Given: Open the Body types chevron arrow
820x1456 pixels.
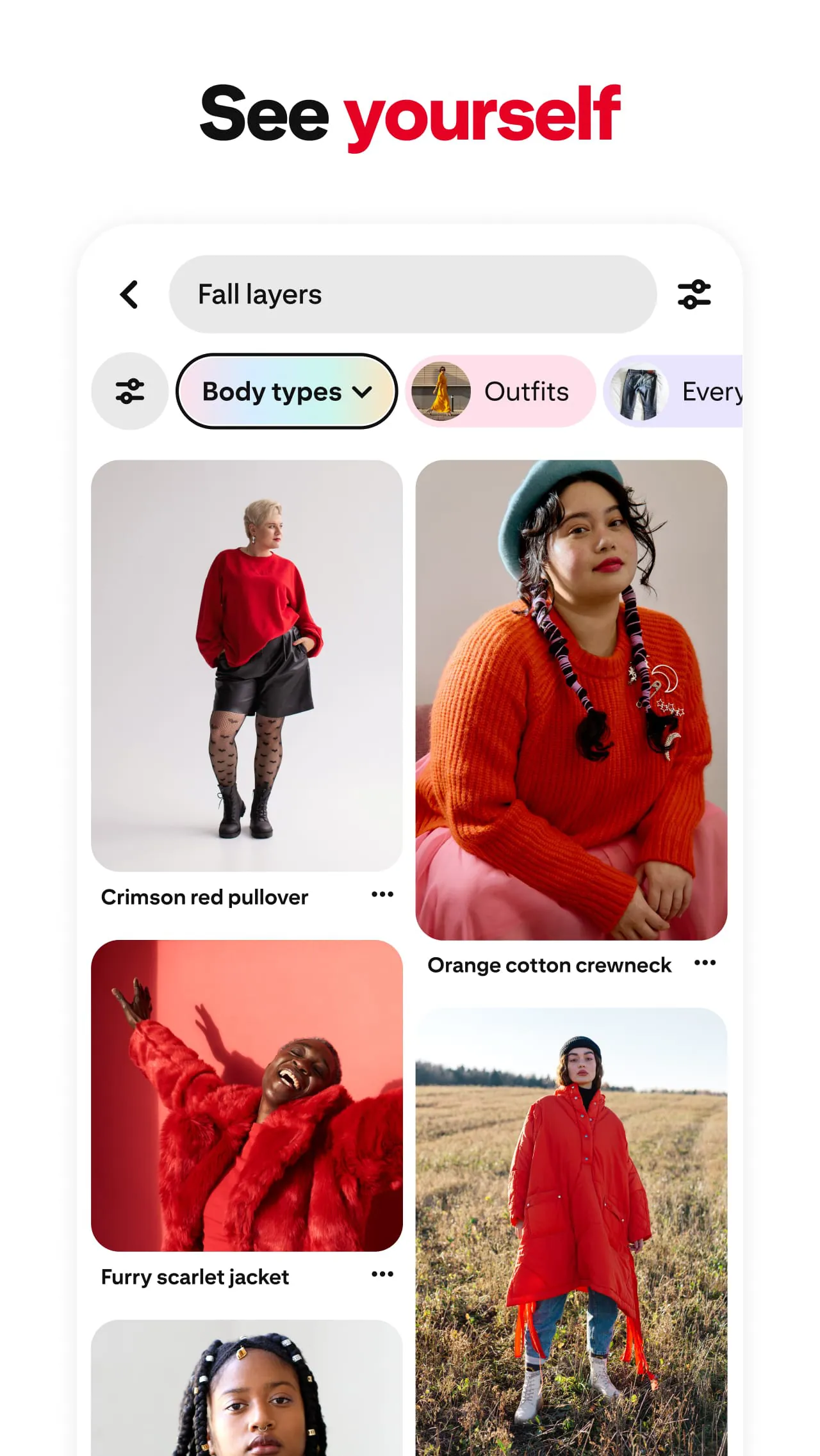Looking at the screenshot, I should [x=363, y=391].
